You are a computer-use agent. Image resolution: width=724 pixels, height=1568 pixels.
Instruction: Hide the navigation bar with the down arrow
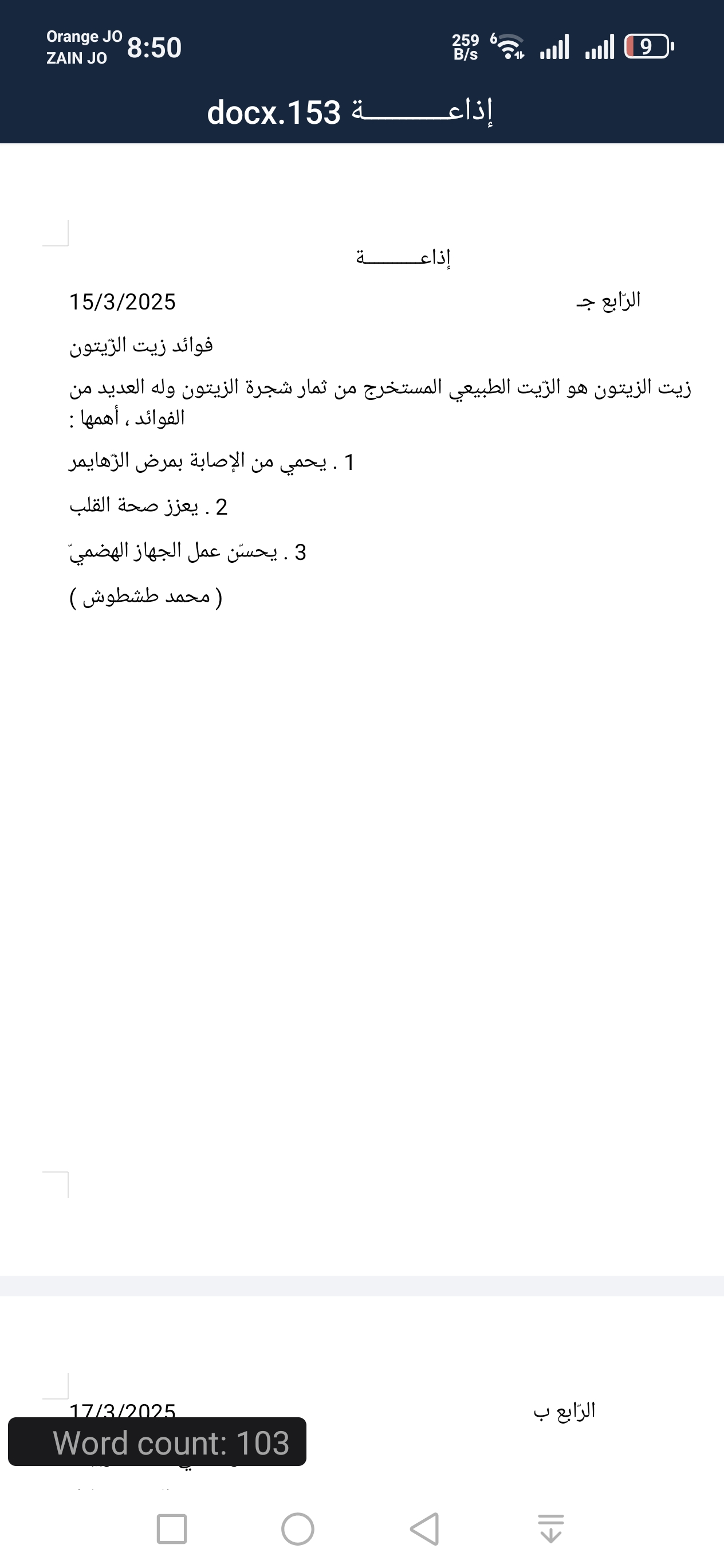point(550,1528)
